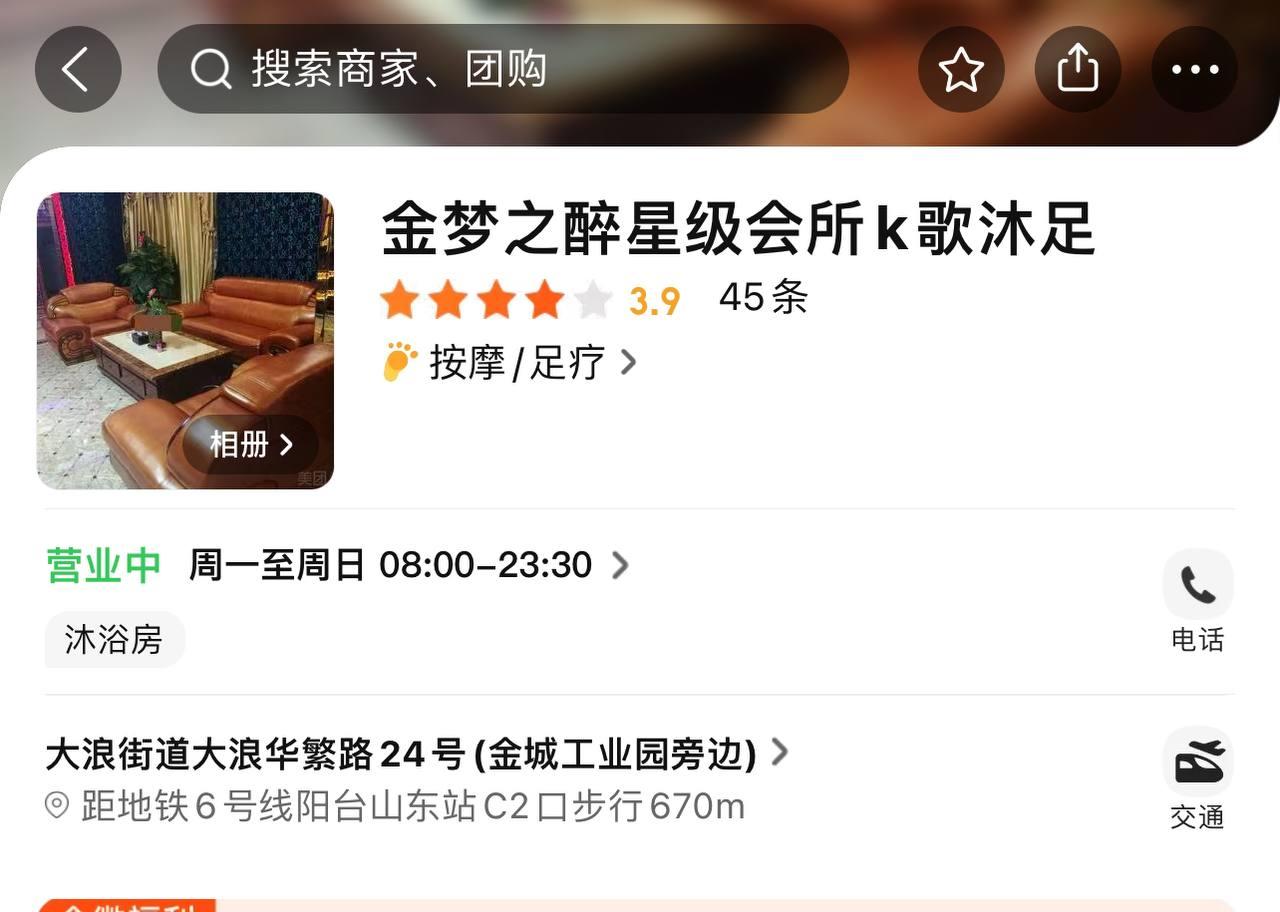Call the shop via 电话

[x=1197, y=600]
